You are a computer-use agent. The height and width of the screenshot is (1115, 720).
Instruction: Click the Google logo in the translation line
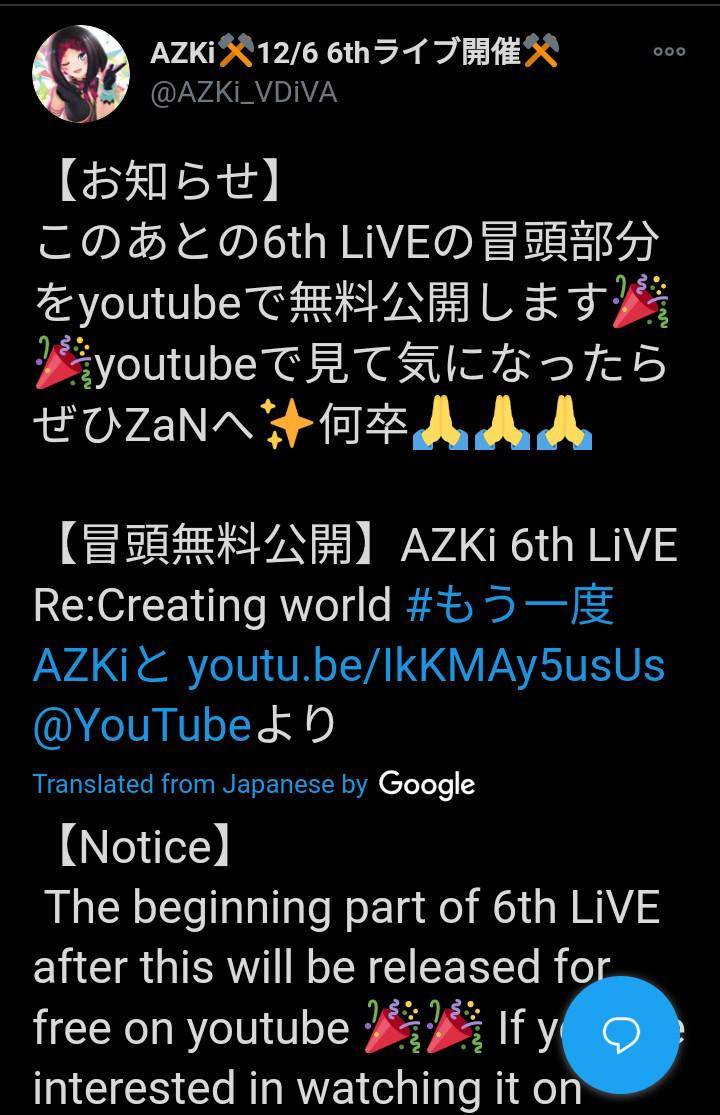click(429, 784)
